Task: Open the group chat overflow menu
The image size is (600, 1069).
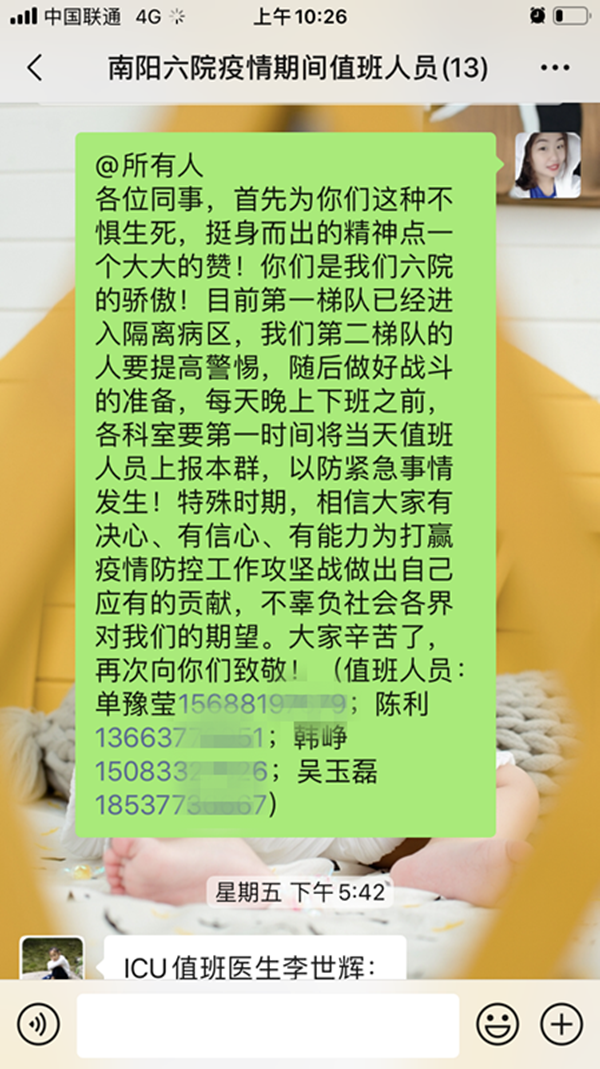Action: 554,68
